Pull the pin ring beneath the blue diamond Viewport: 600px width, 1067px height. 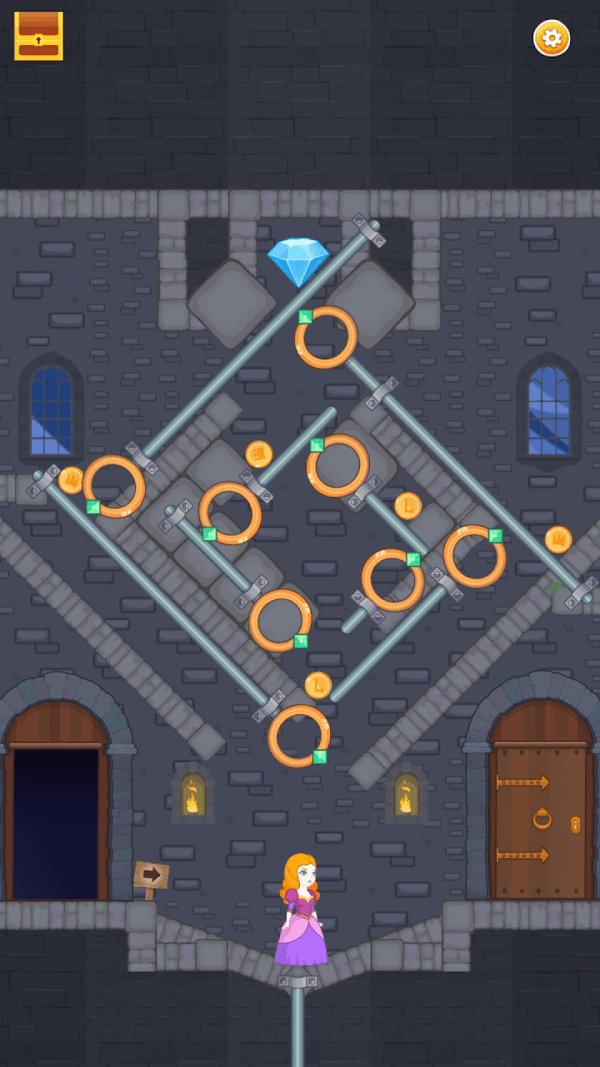[x=326, y=337]
